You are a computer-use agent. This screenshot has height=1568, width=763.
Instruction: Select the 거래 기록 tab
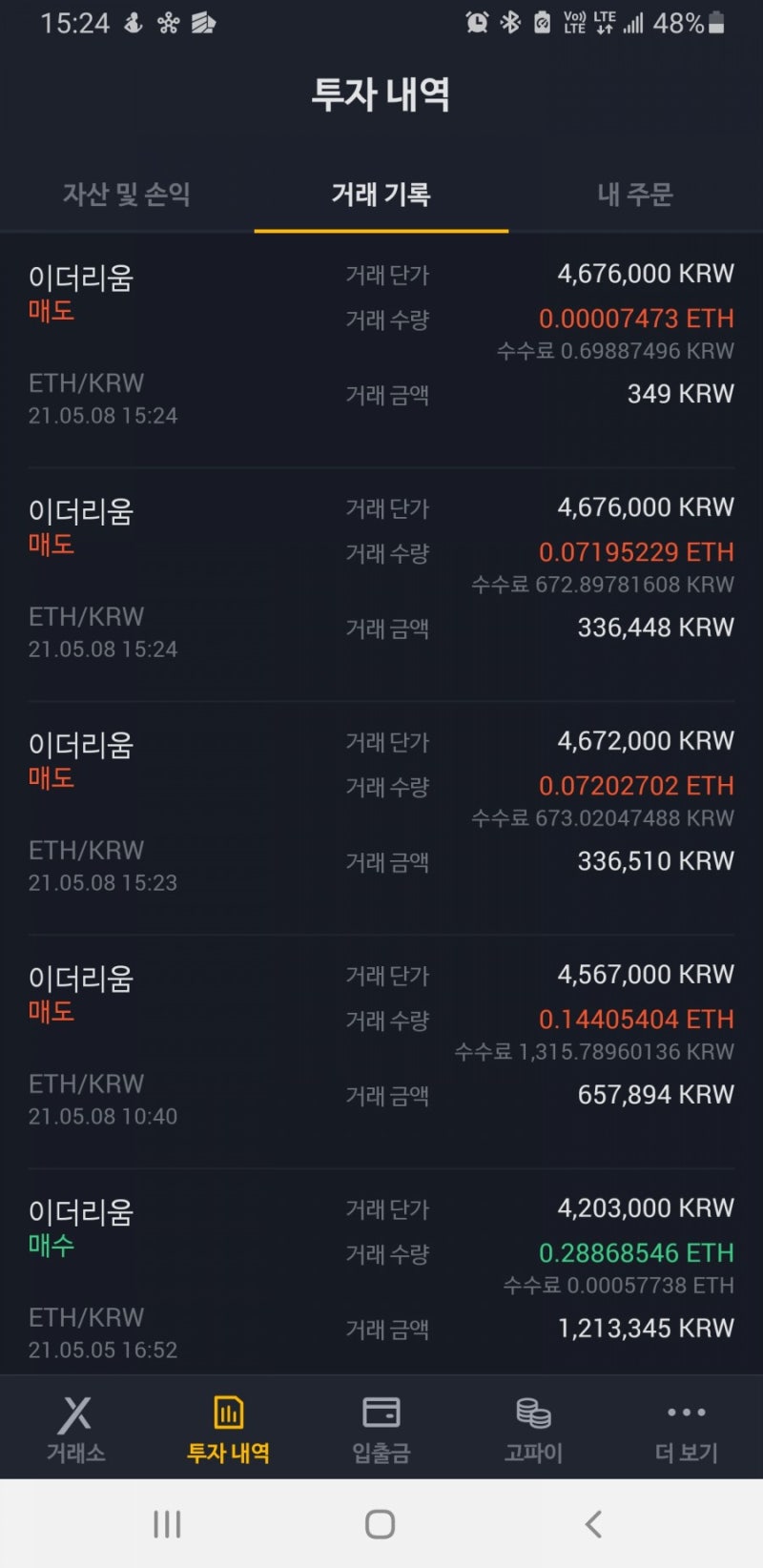coord(380,193)
